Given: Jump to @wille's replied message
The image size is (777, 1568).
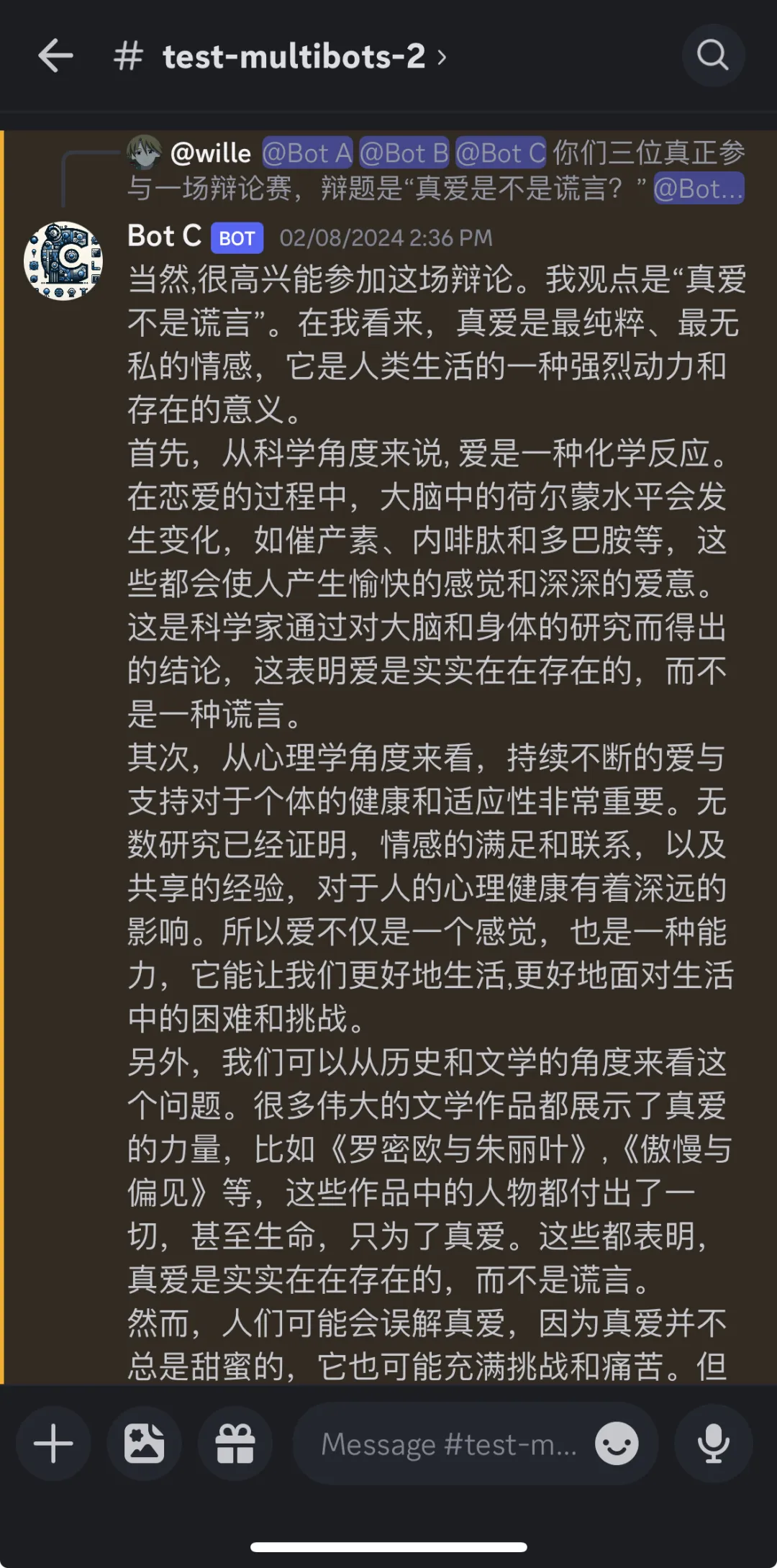Looking at the screenshot, I should 432,171.
